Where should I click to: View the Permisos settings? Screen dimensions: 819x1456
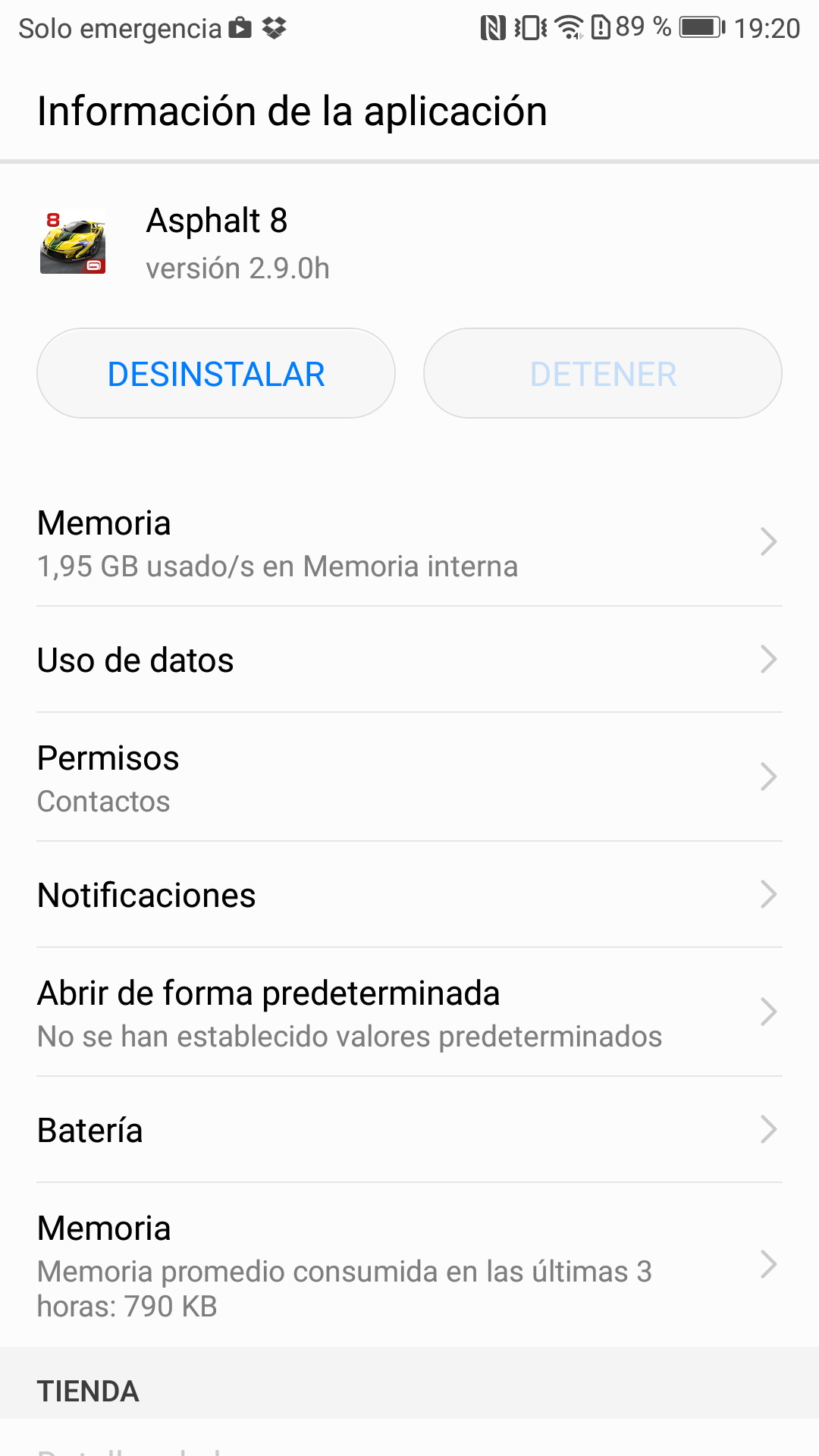[409, 778]
